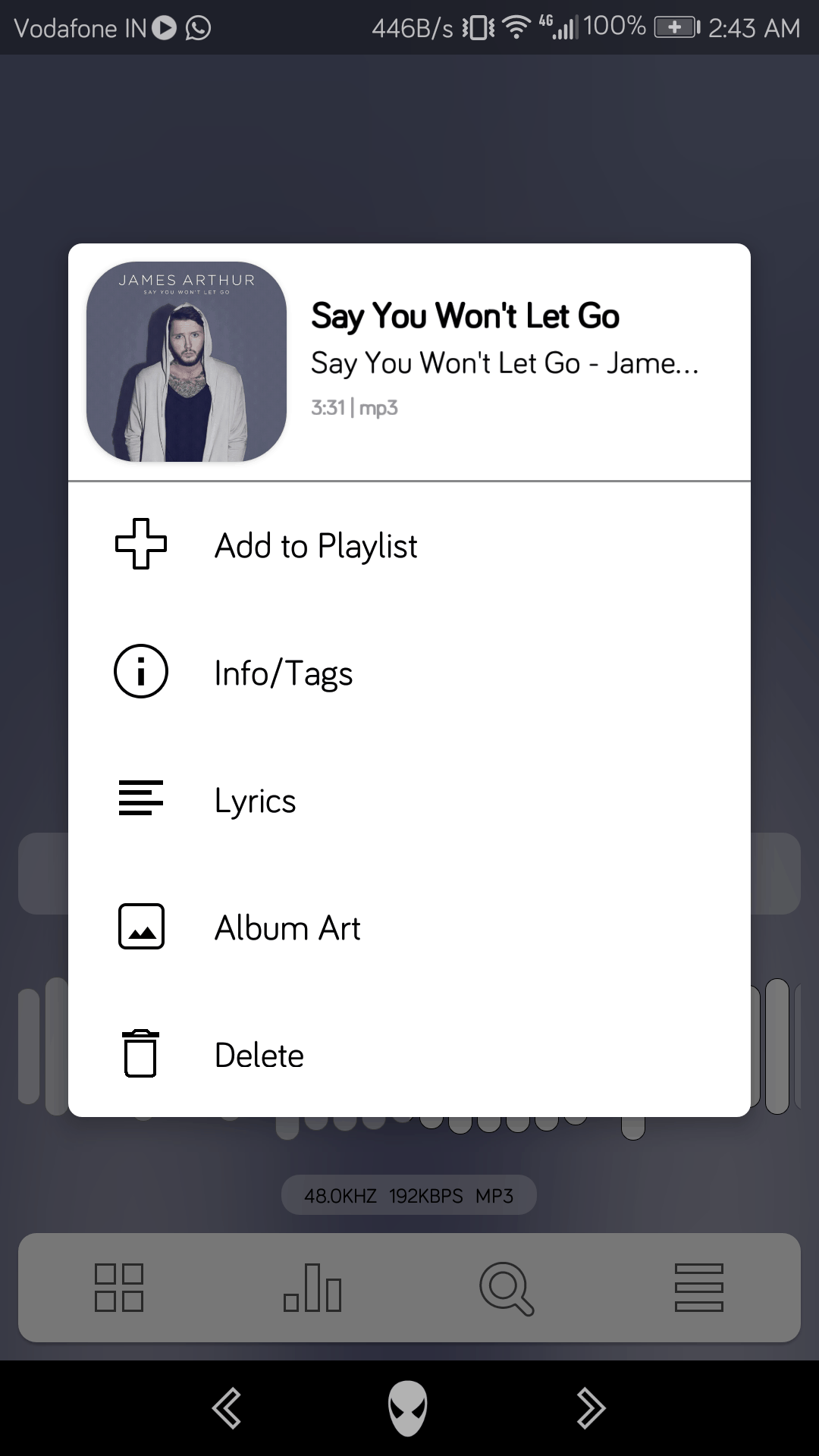
Task: Choose the Album Art option
Action: pyautogui.click(x=287, y=927)
